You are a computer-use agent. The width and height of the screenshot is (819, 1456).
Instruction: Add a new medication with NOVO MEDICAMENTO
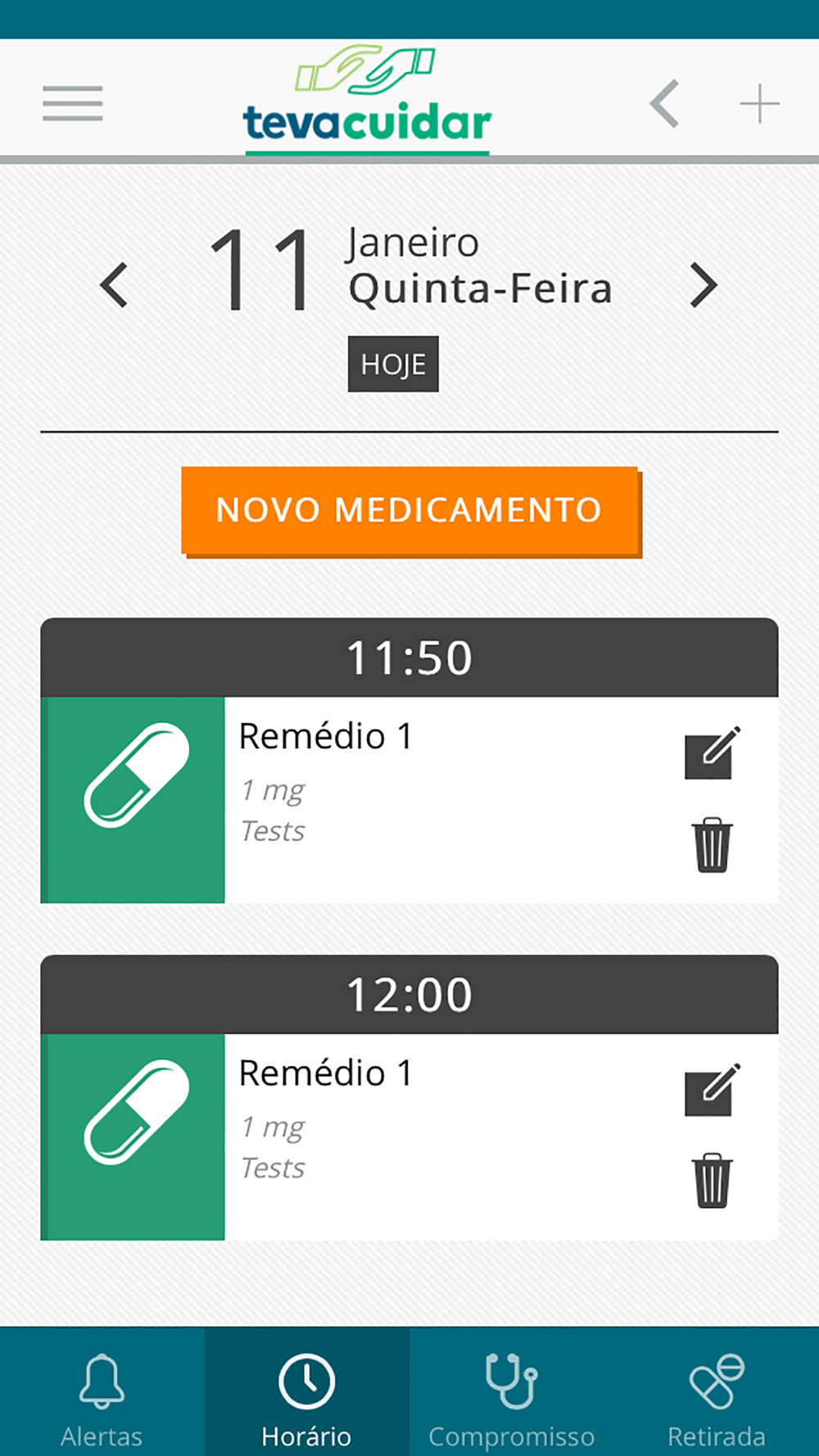pyautogui.click(x=410, y=510)
